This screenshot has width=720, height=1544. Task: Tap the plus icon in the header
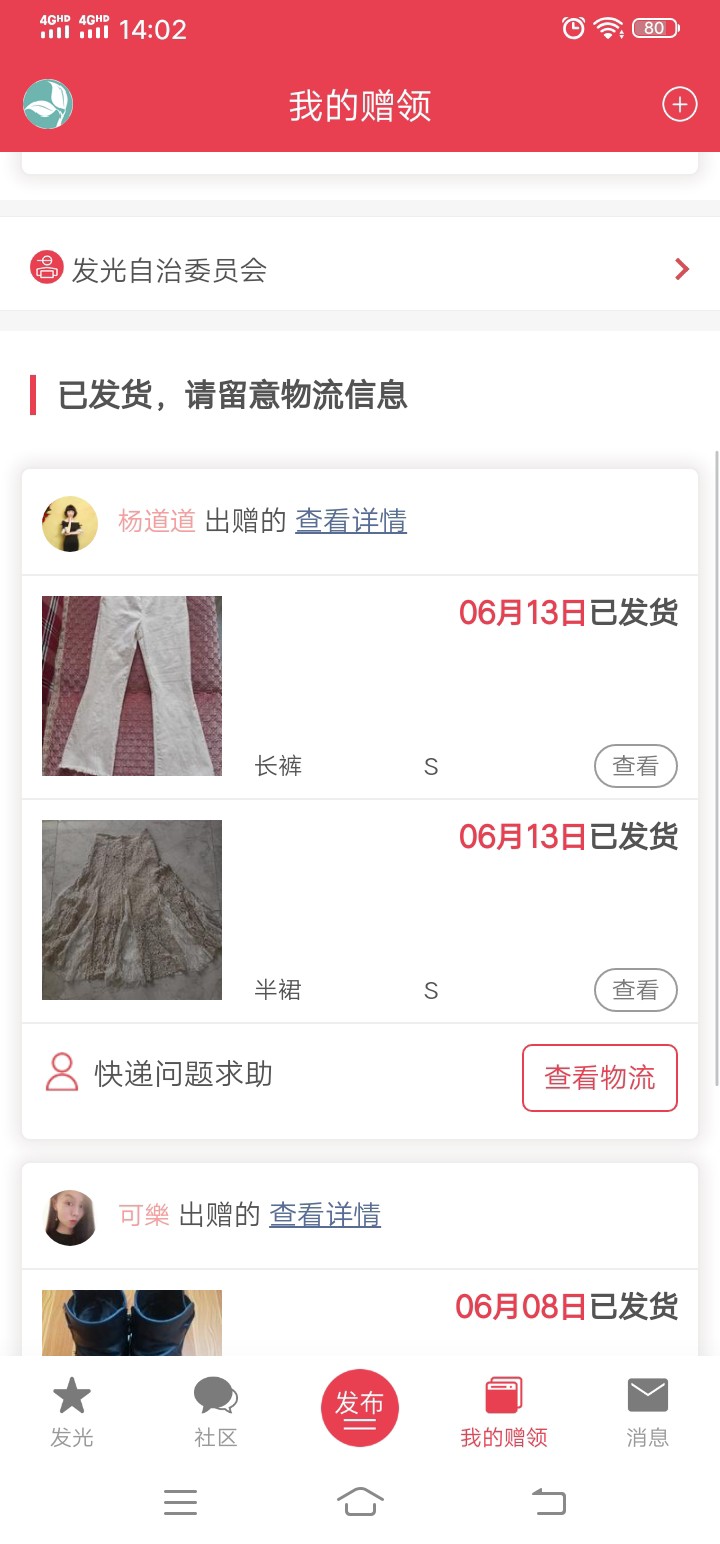[679, 104]
